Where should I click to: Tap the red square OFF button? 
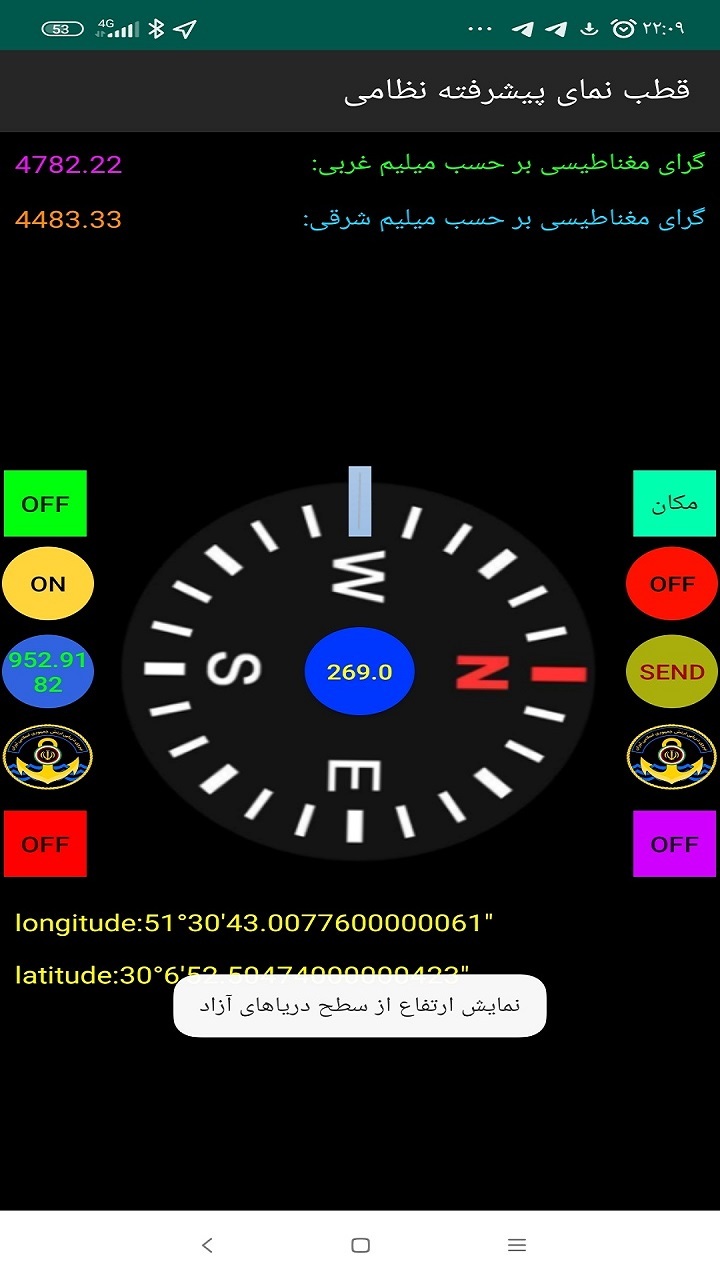(45, 844)
